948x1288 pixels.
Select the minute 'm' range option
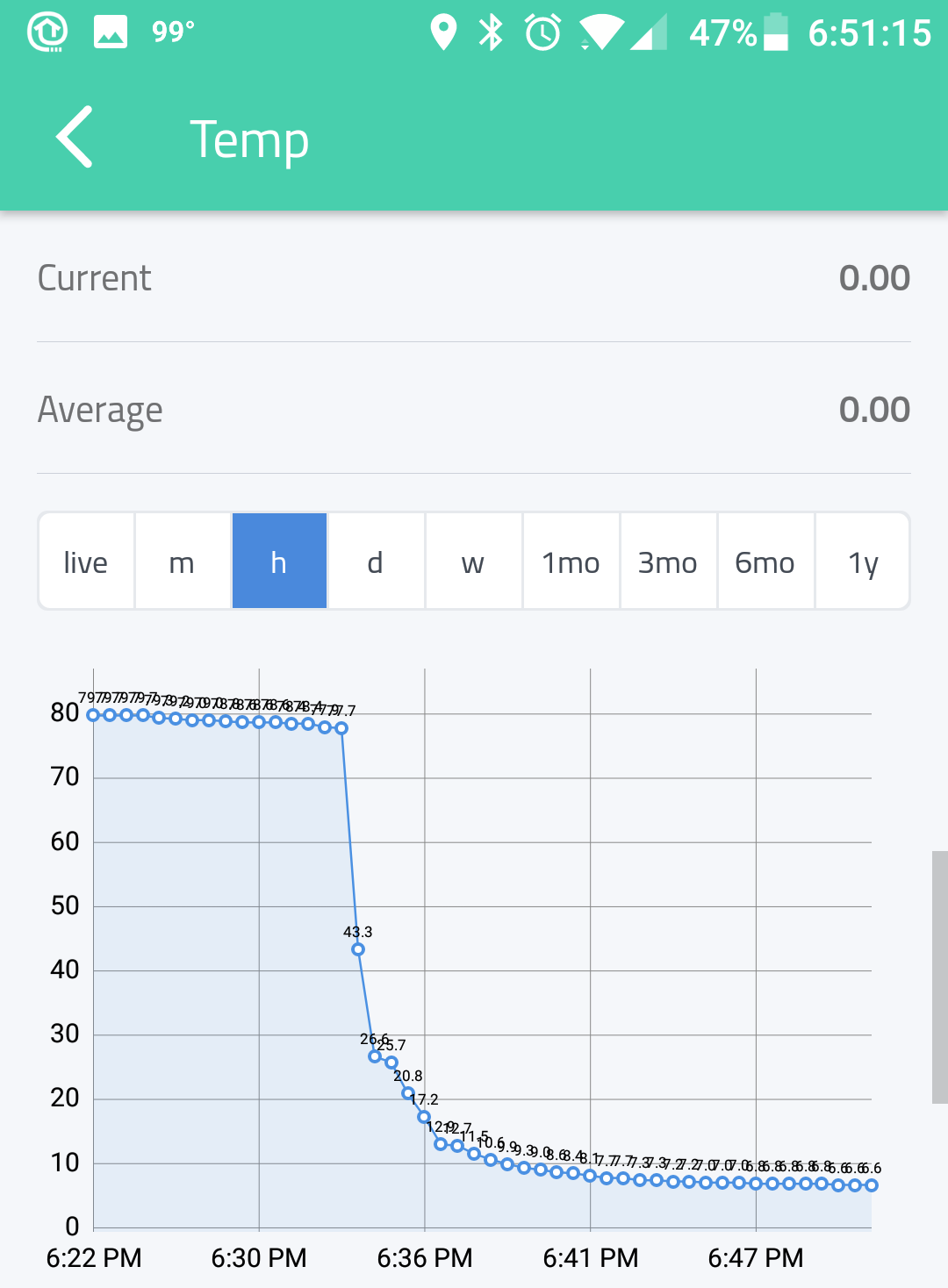[182, 562]
